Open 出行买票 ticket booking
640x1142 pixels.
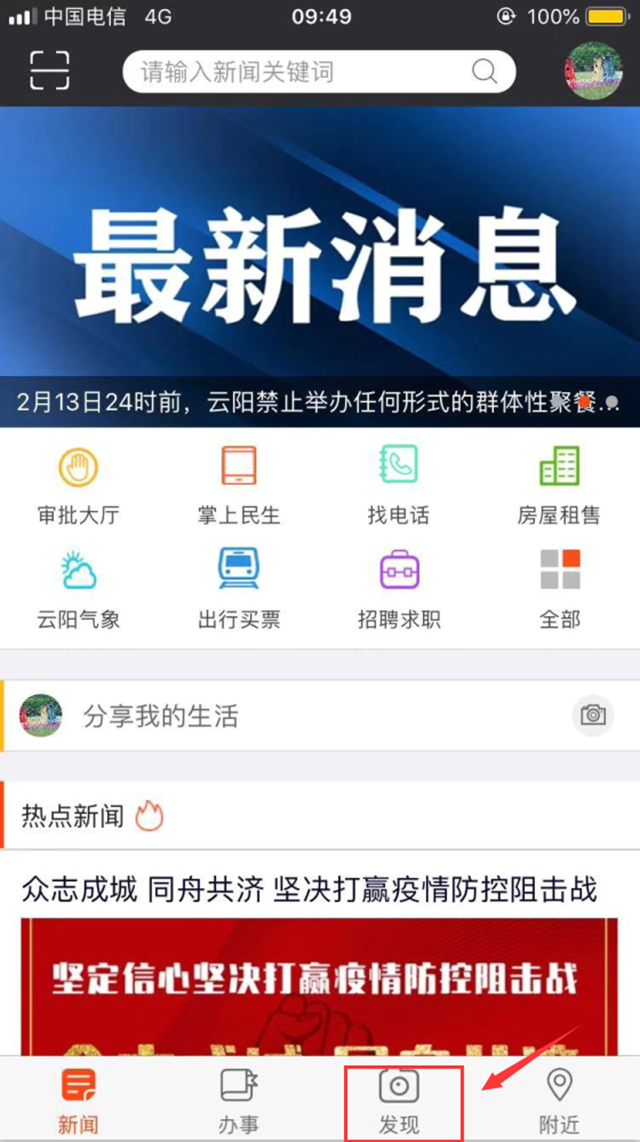coord(239,588)
